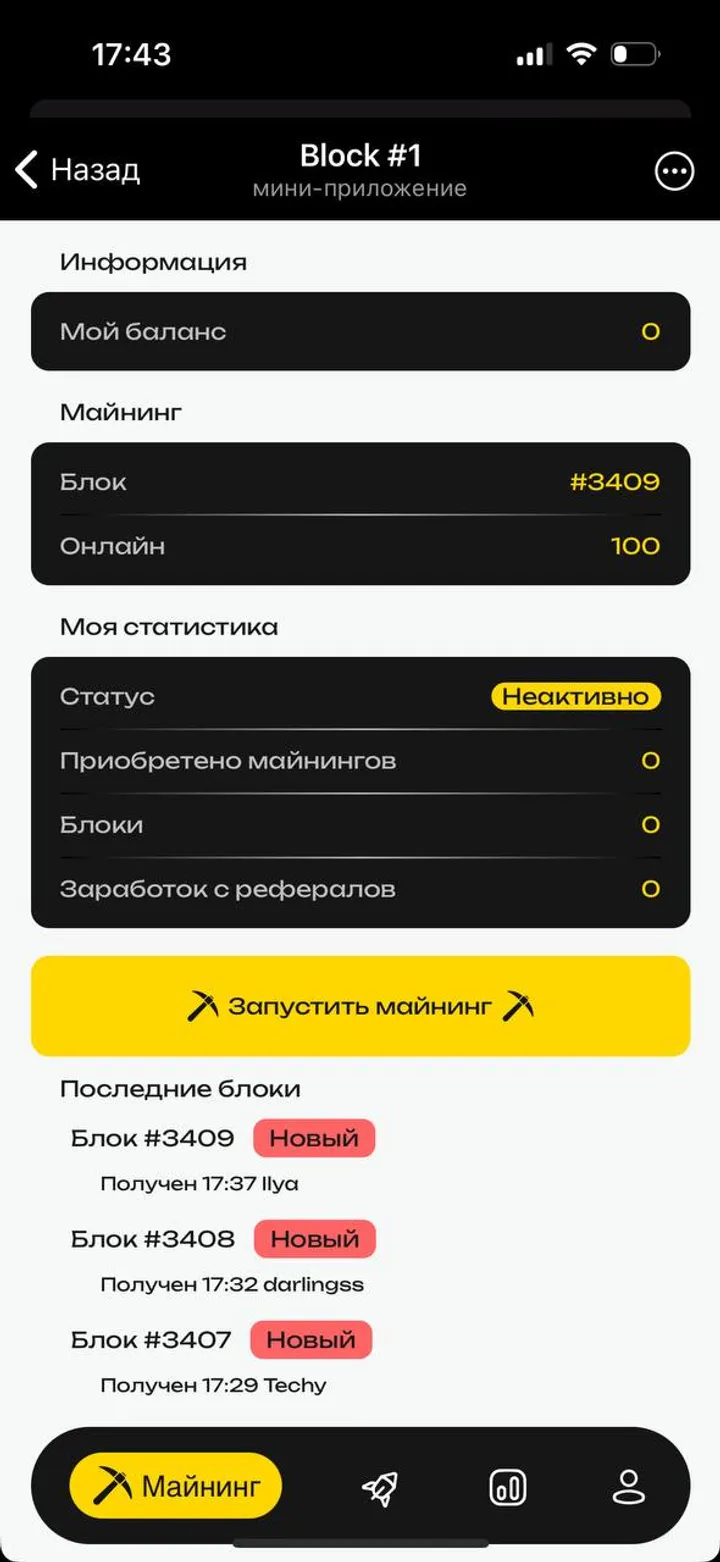This screenshot has height=1562, width=720.
Task: Switch to the Майнинг tab
Action: point(175,1485)
